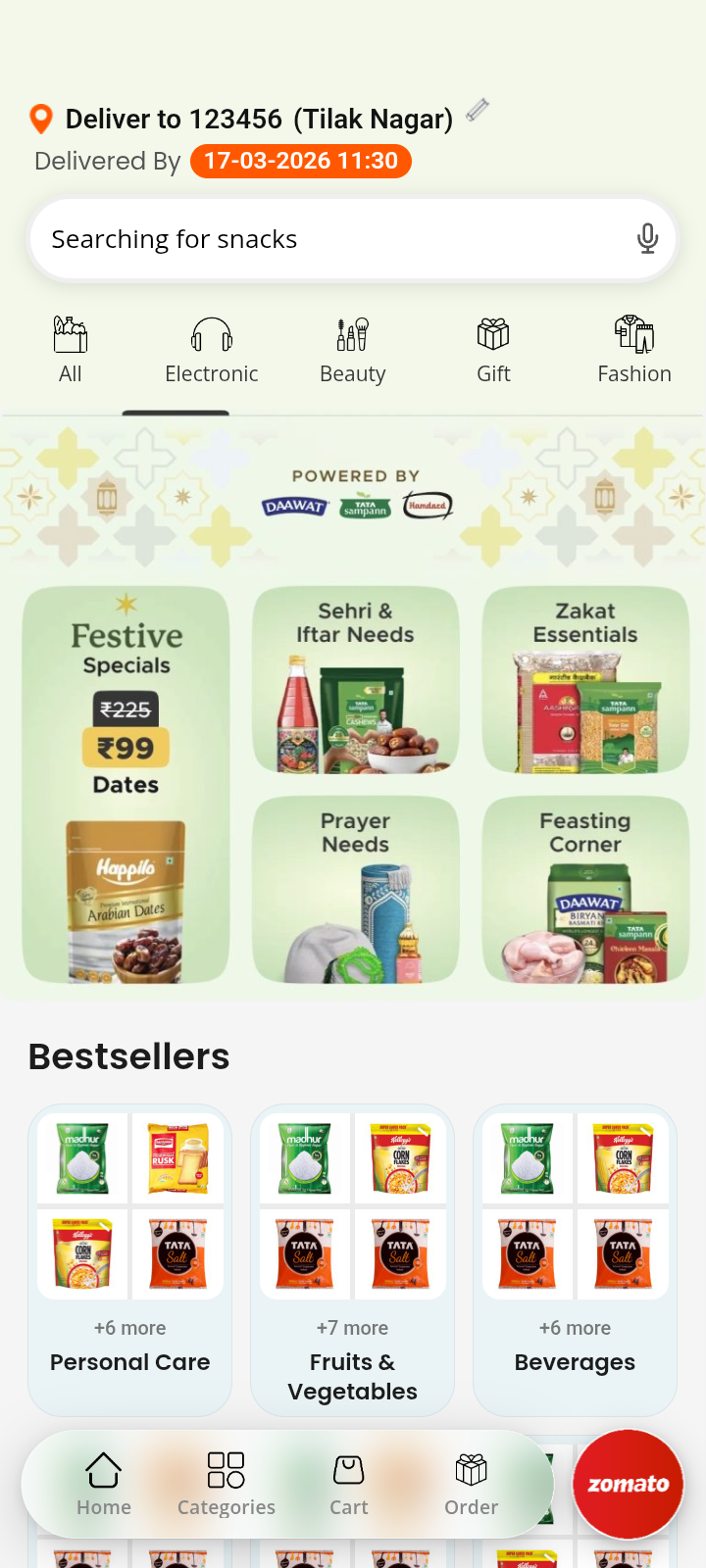Open Sehri & Iftar Needs tile

pyautogui.click(x=355, y=680)
